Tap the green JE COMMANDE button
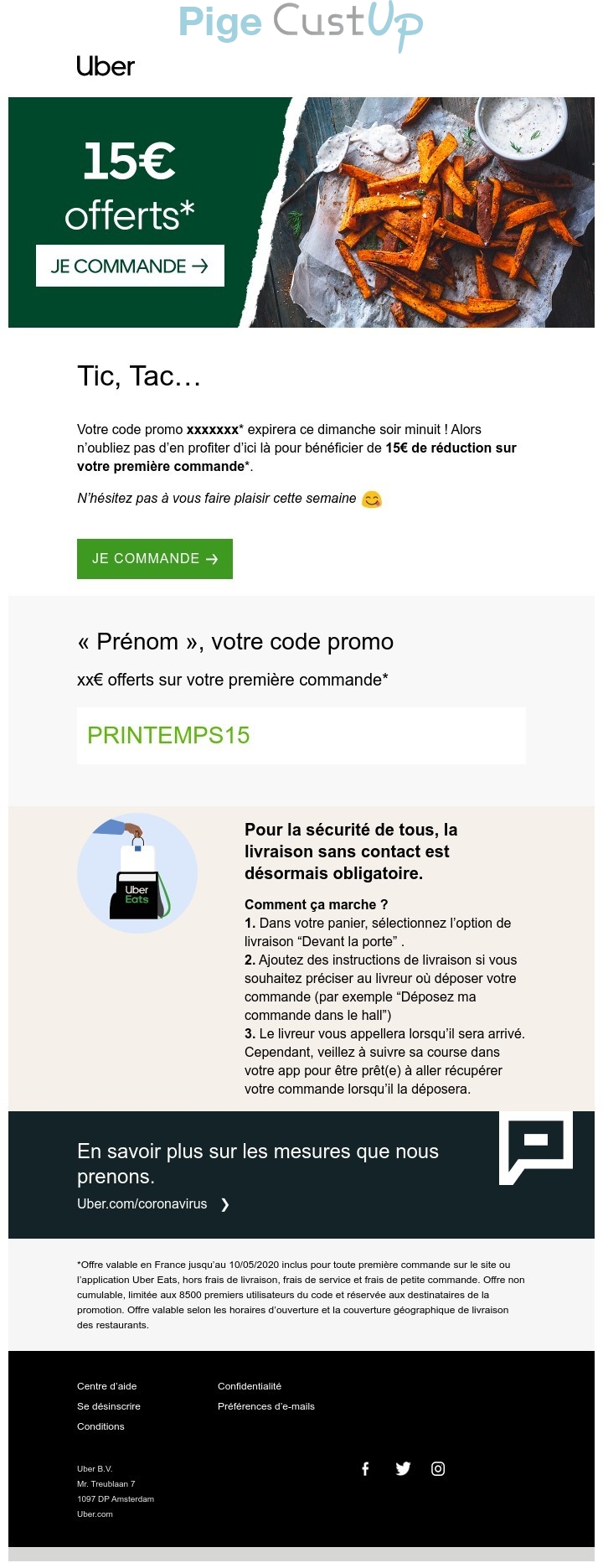This screenshot has height=1568, width=603. tap(155, 559)
